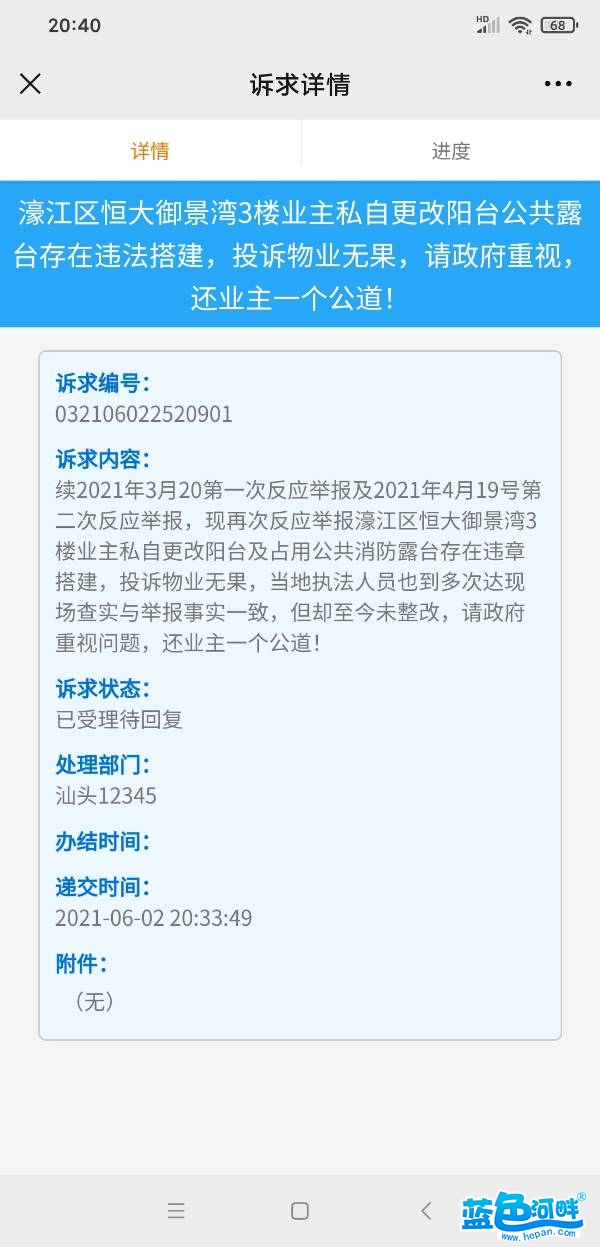
Task: Tap the system home button
Action: (300, 1211)
